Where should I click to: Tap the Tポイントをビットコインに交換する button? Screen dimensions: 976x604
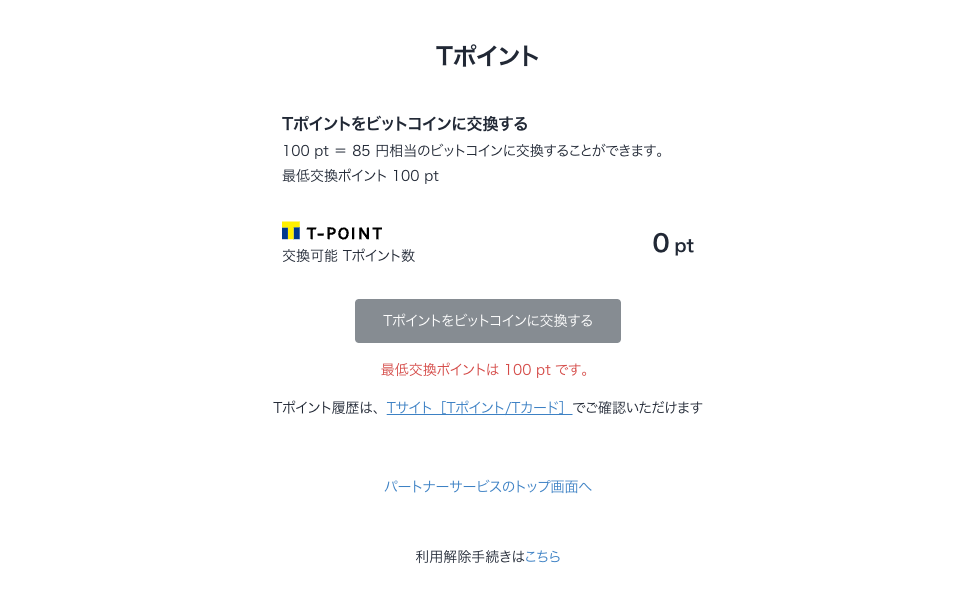pos(487,321)
